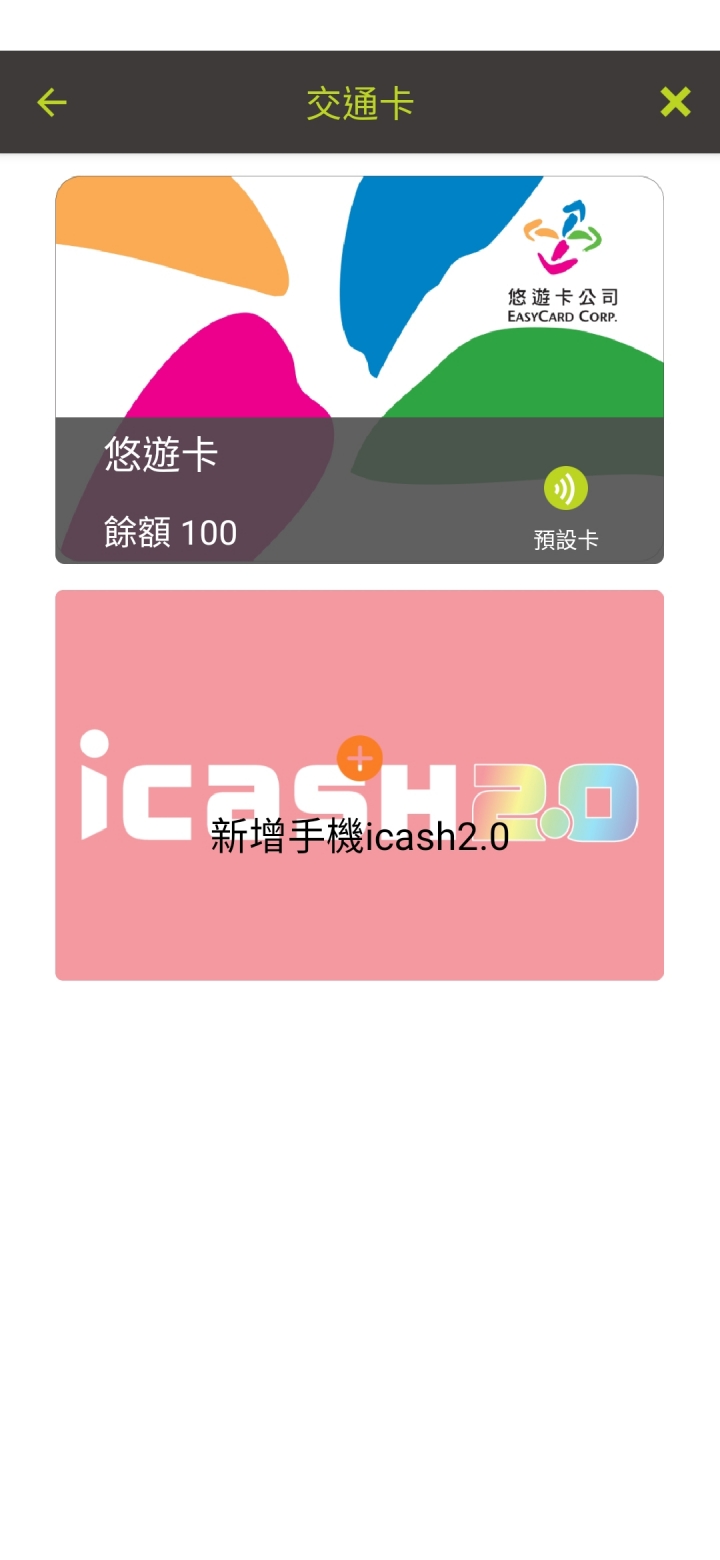Viewport: 720px width, 1560px height.
Task: Add a mobile icash2.0 card
Action: tap(359, 785)
